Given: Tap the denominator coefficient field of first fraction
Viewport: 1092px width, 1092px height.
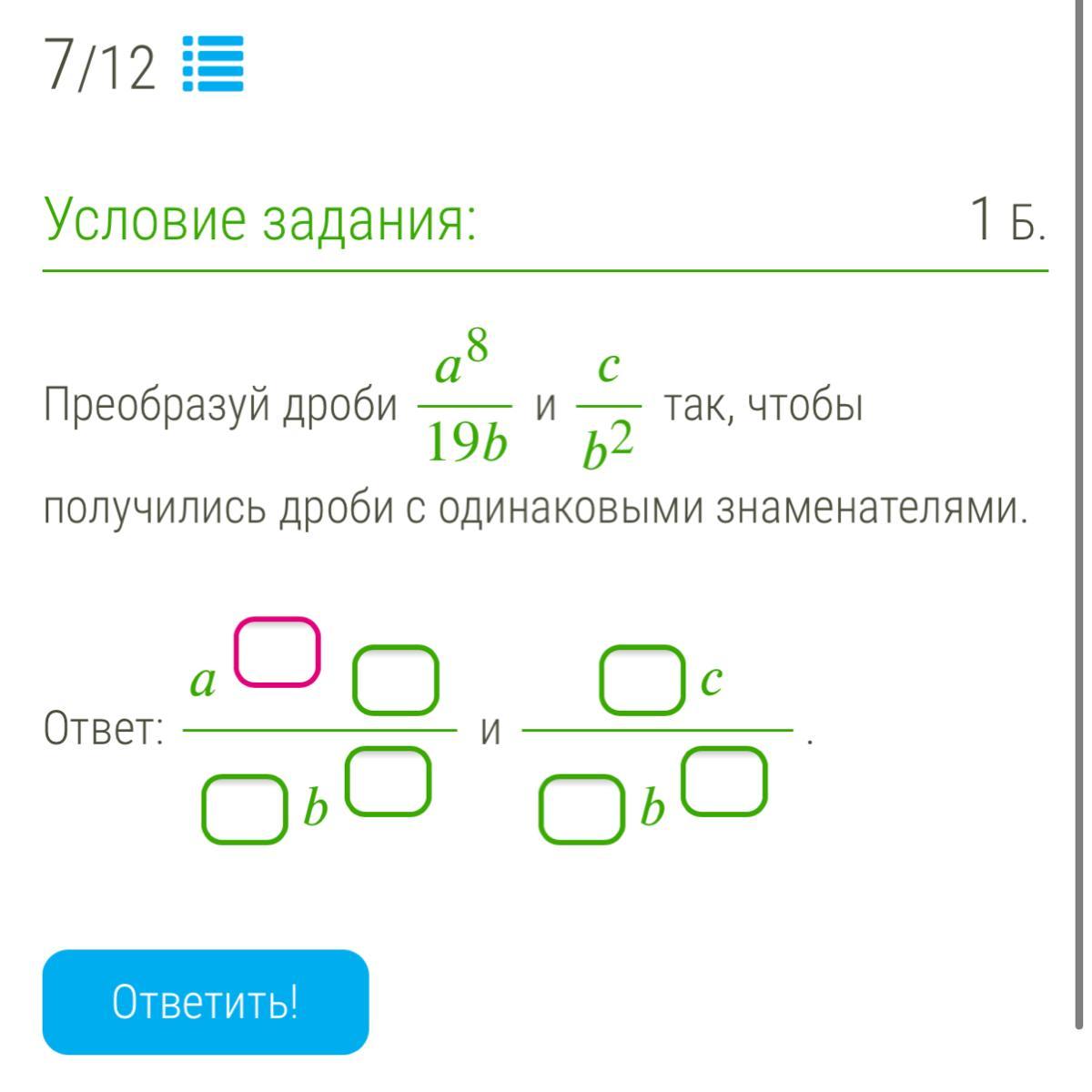Looking at the screenshot, I should 243,809.
